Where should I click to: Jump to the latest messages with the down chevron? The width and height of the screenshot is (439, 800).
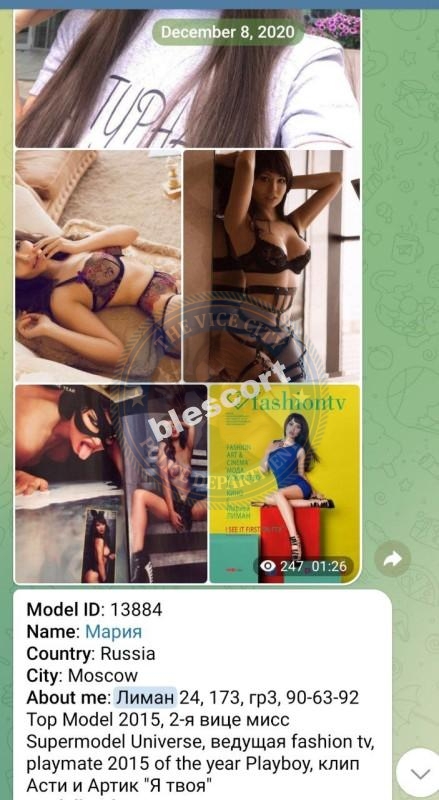[421, 774]
